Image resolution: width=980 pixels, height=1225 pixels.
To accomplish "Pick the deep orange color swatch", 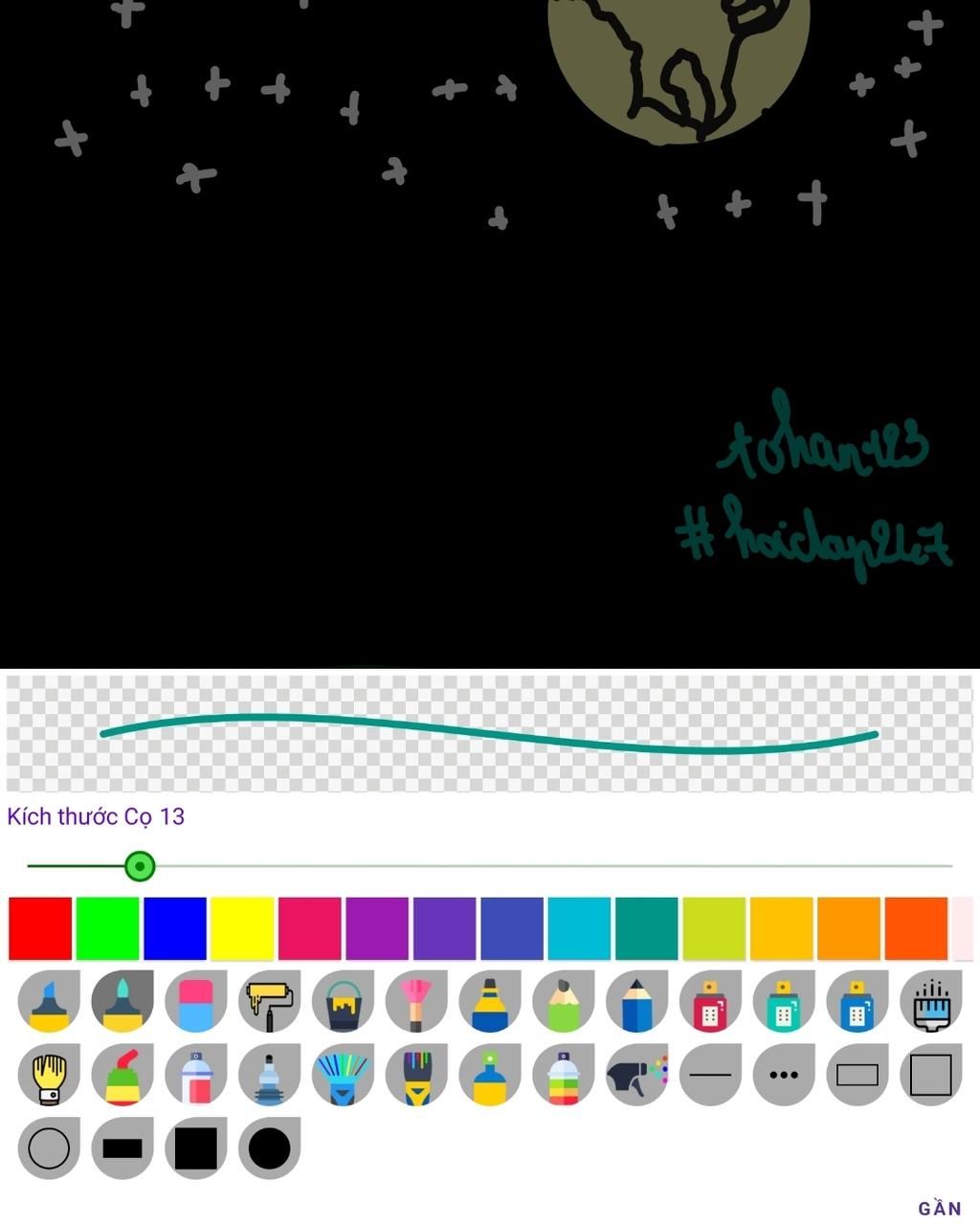I will click(x=916, y=928).
